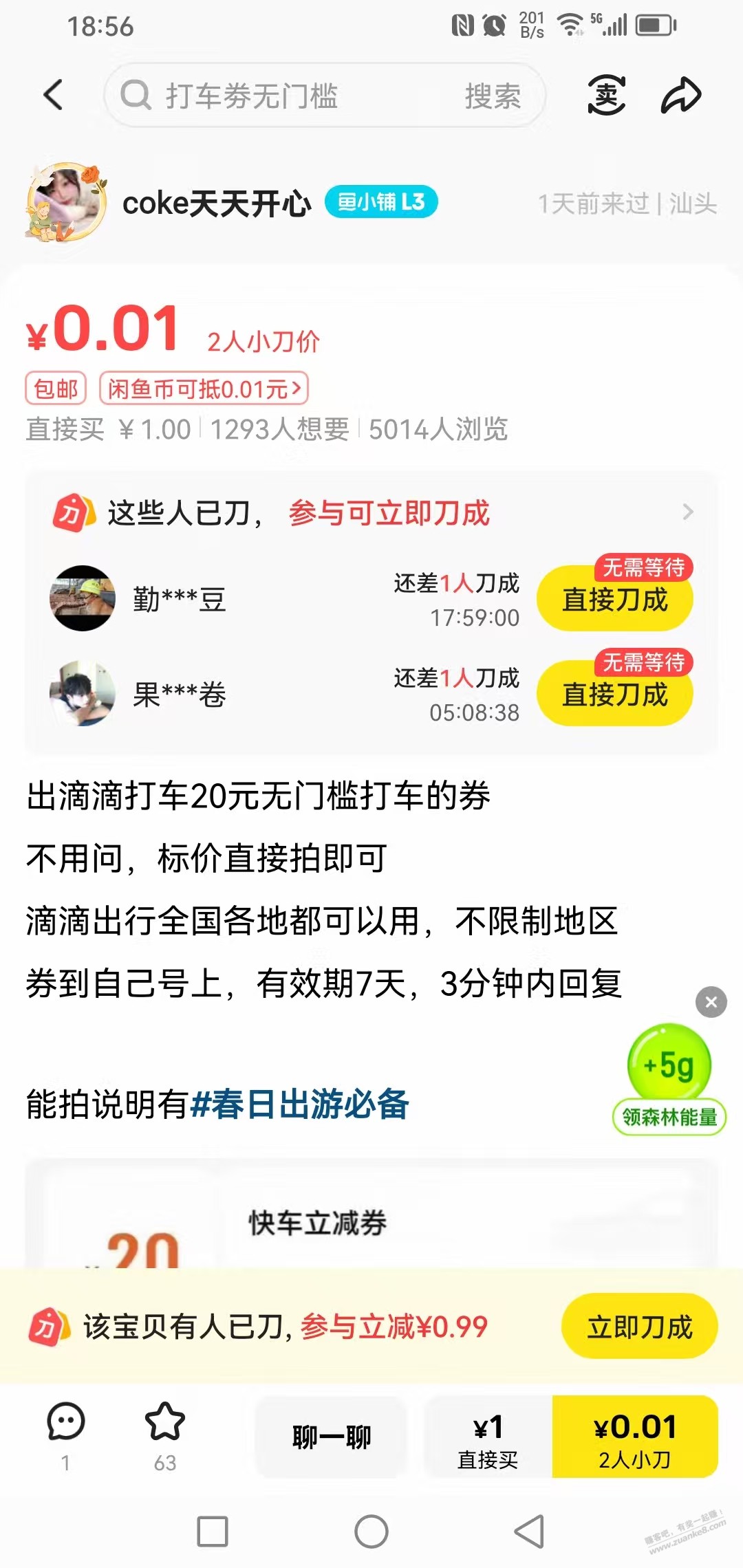This screenshot has width=743, height=1568.
Task: Chat with the seller via 聊一聊
Action: 331,1437
